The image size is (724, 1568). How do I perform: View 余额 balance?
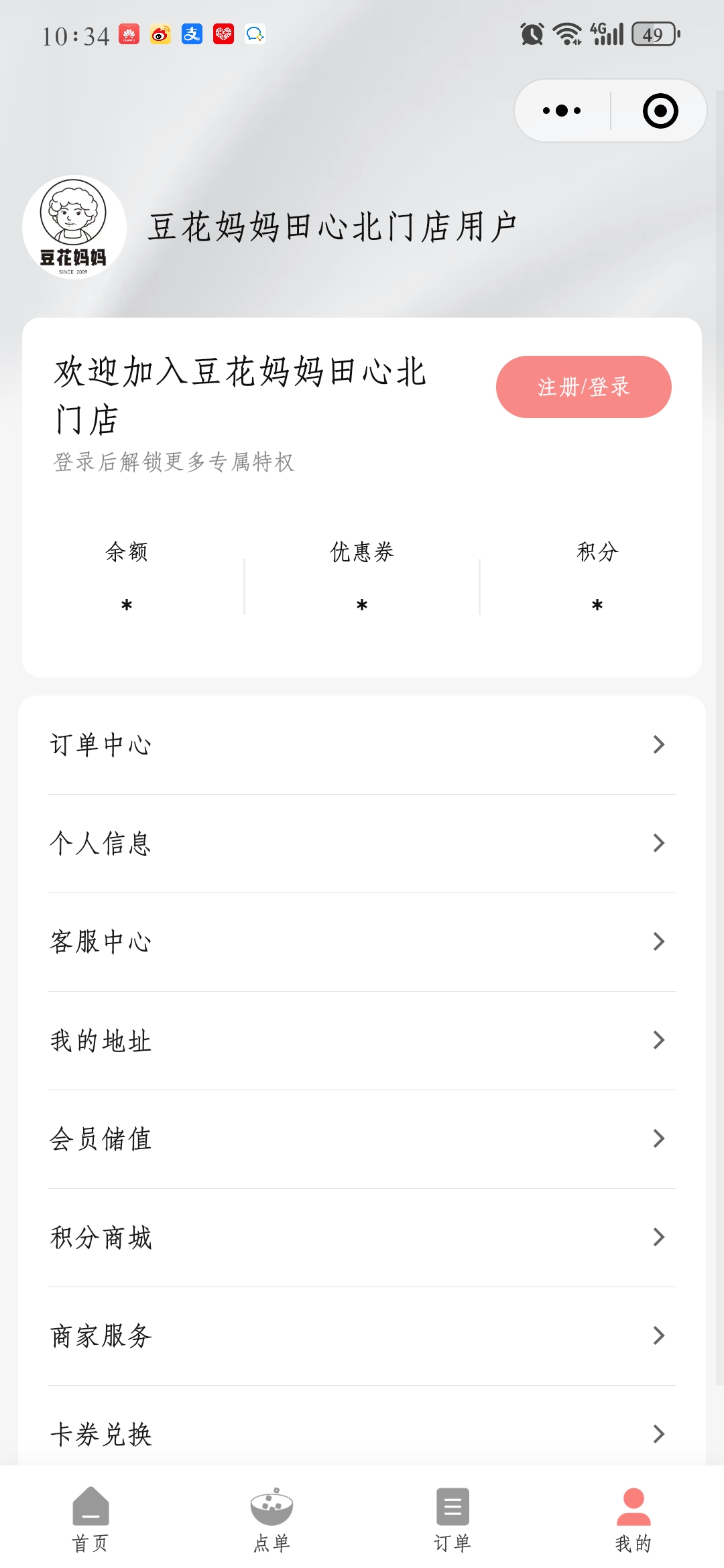[127, 577]
